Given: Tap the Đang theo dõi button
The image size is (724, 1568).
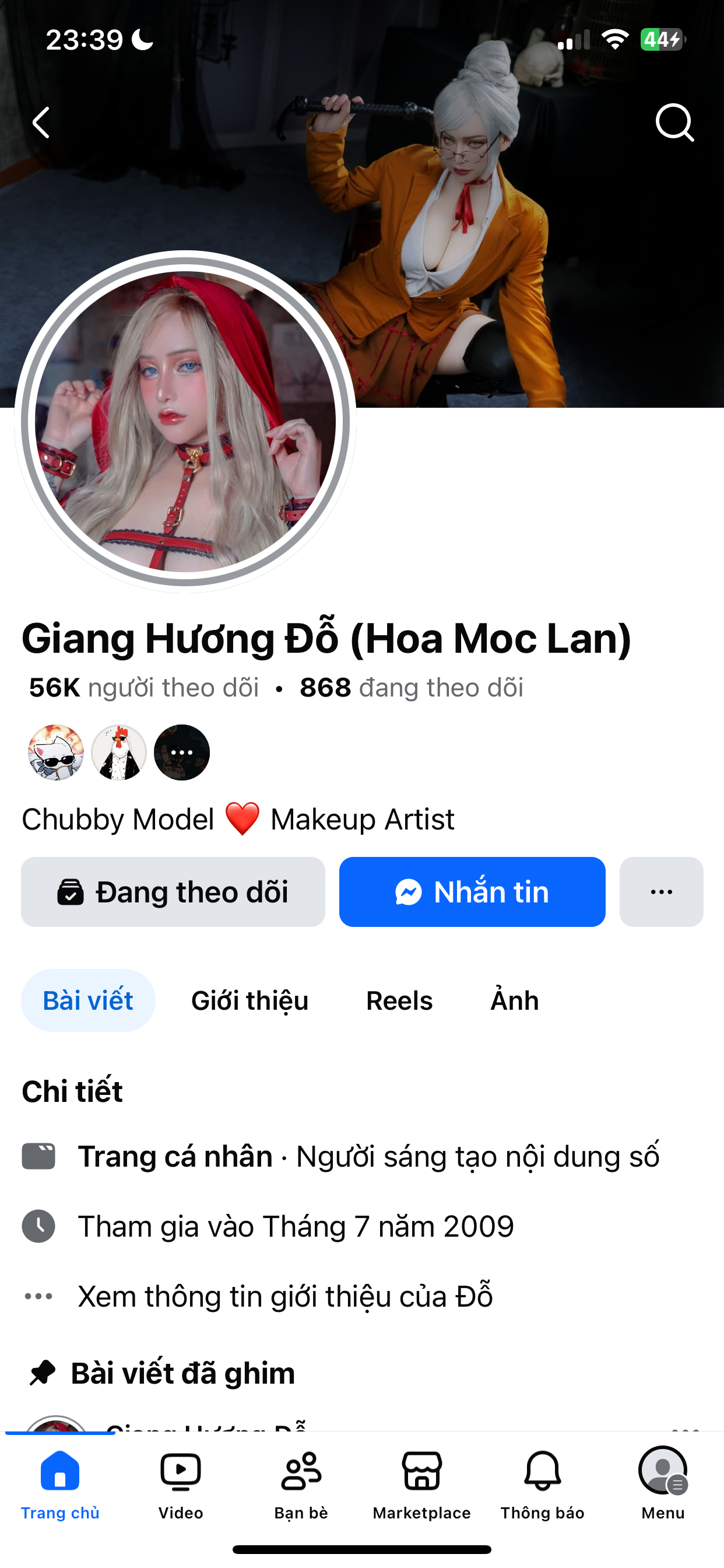Looking at the screenshot, I should point(173,892).
